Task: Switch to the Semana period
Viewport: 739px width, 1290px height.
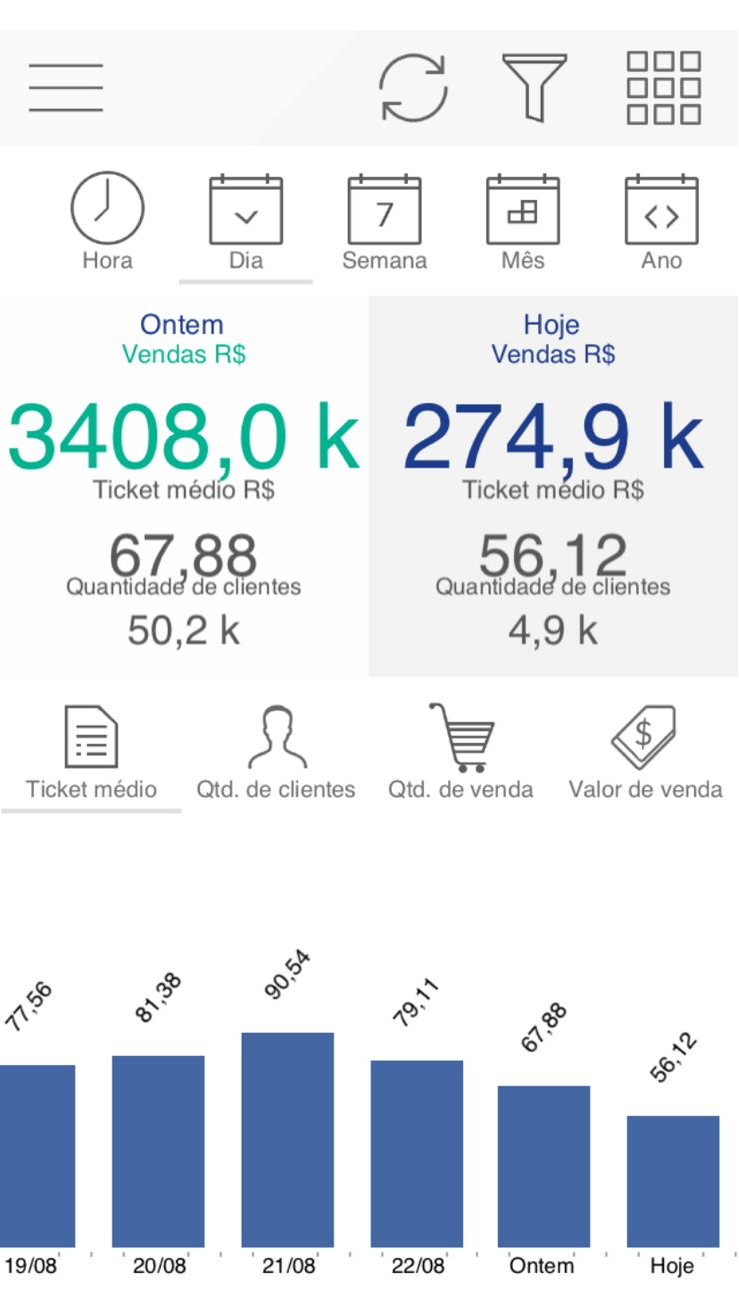Action: tap(384, 222)
